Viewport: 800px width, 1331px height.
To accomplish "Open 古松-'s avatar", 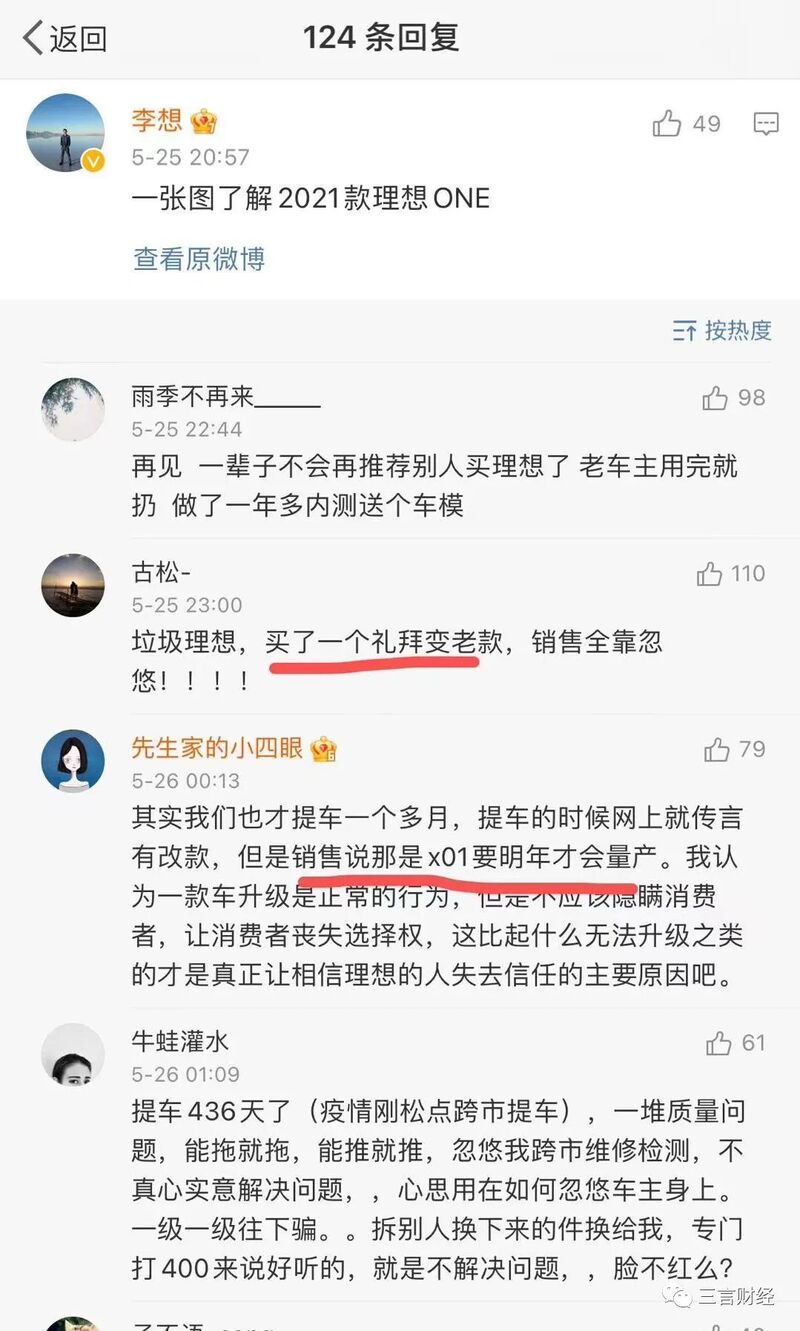I will [73, 585].
